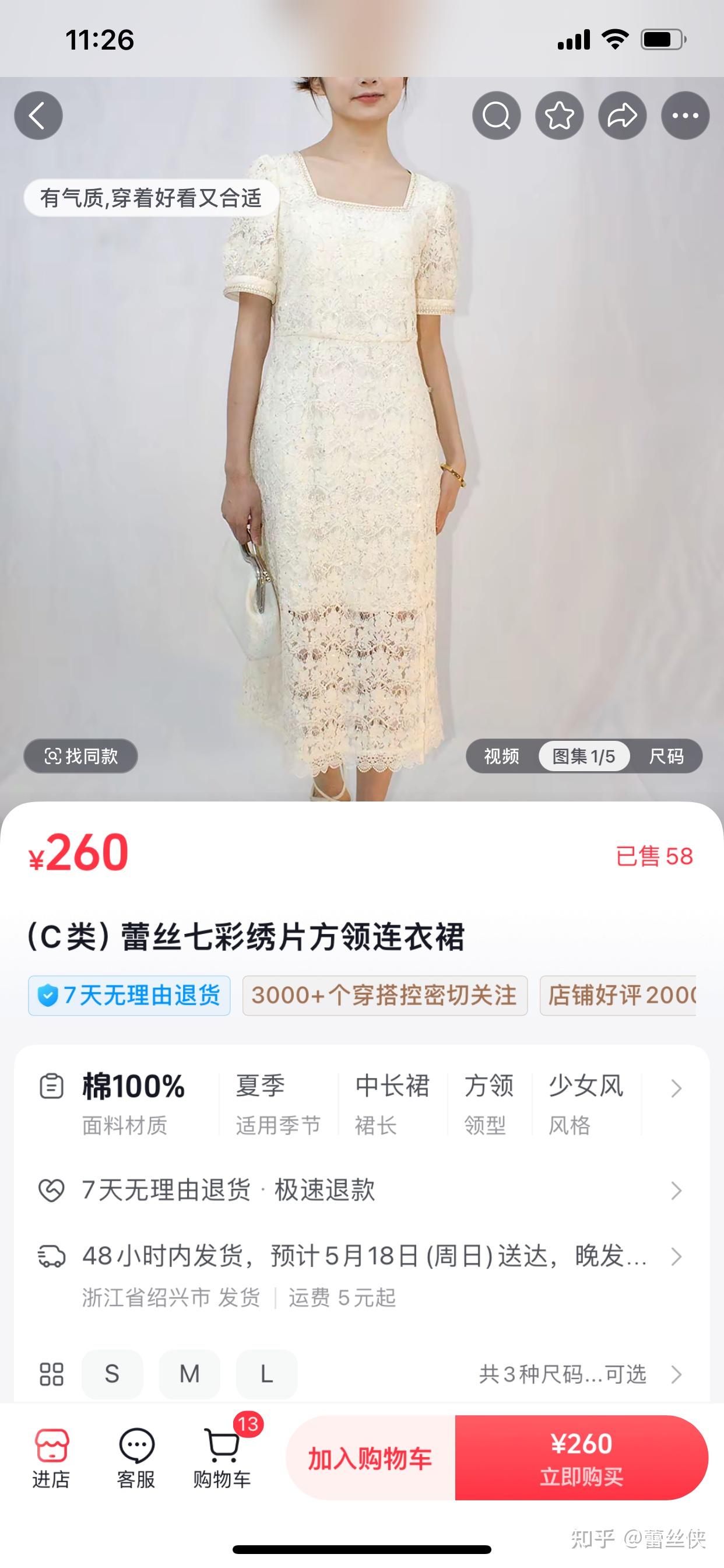Open the 7天无理由退货 blue tag
Screen dimensions: 724x1568
(x=129, y=996)
